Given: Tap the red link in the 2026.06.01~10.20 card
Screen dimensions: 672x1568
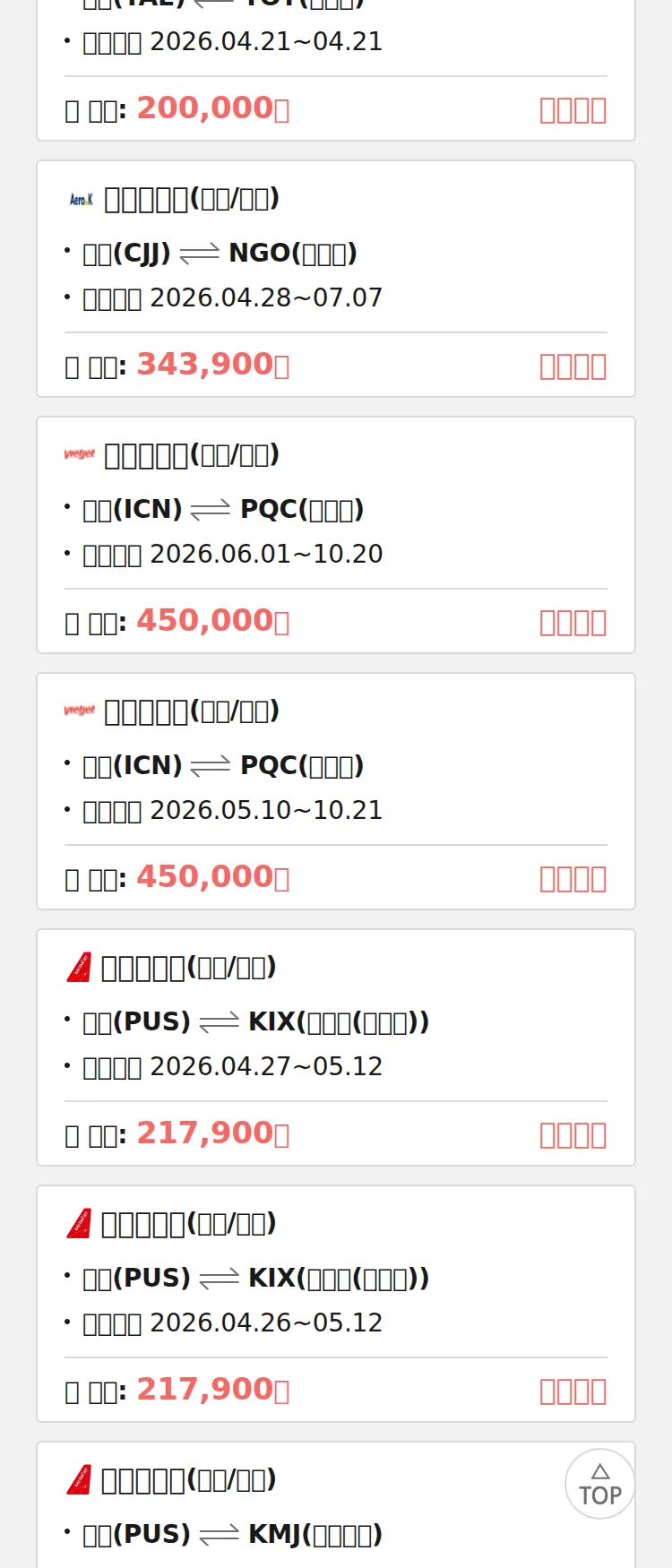Looking at the screenshot, I should [x=573, y=622].
